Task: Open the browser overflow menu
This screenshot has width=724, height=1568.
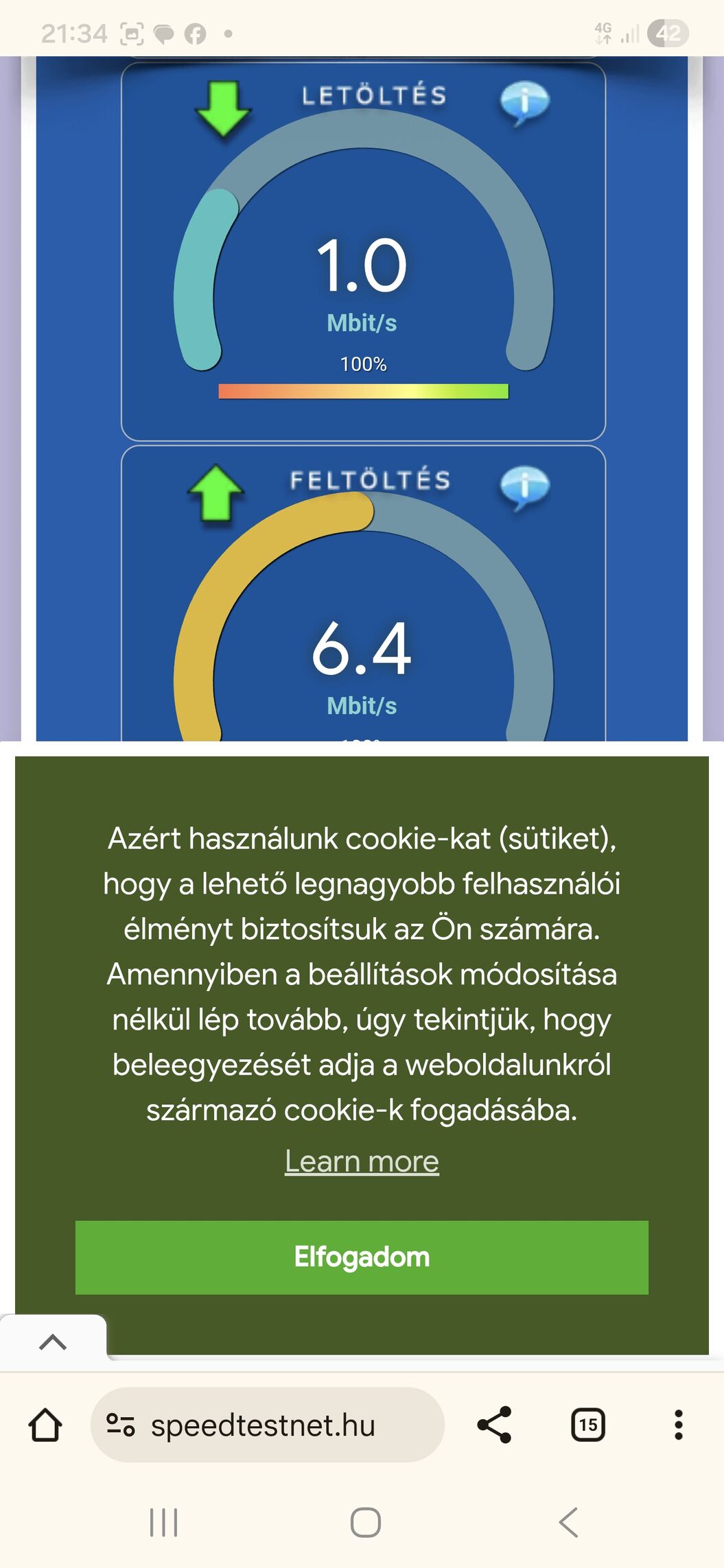Action: point(678,1425)
